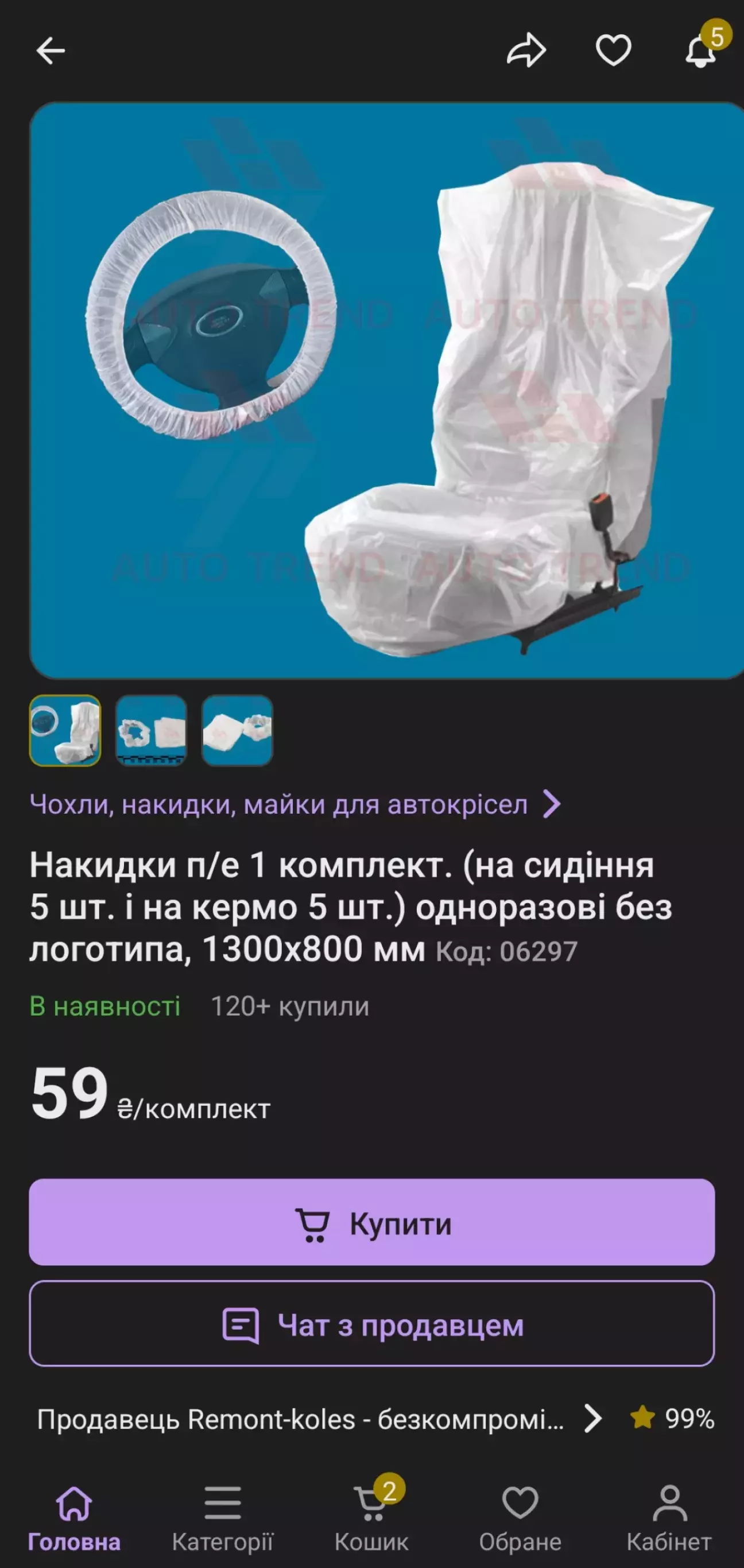
Task: Tap the Купити button
Action: tap(372, 1222)
